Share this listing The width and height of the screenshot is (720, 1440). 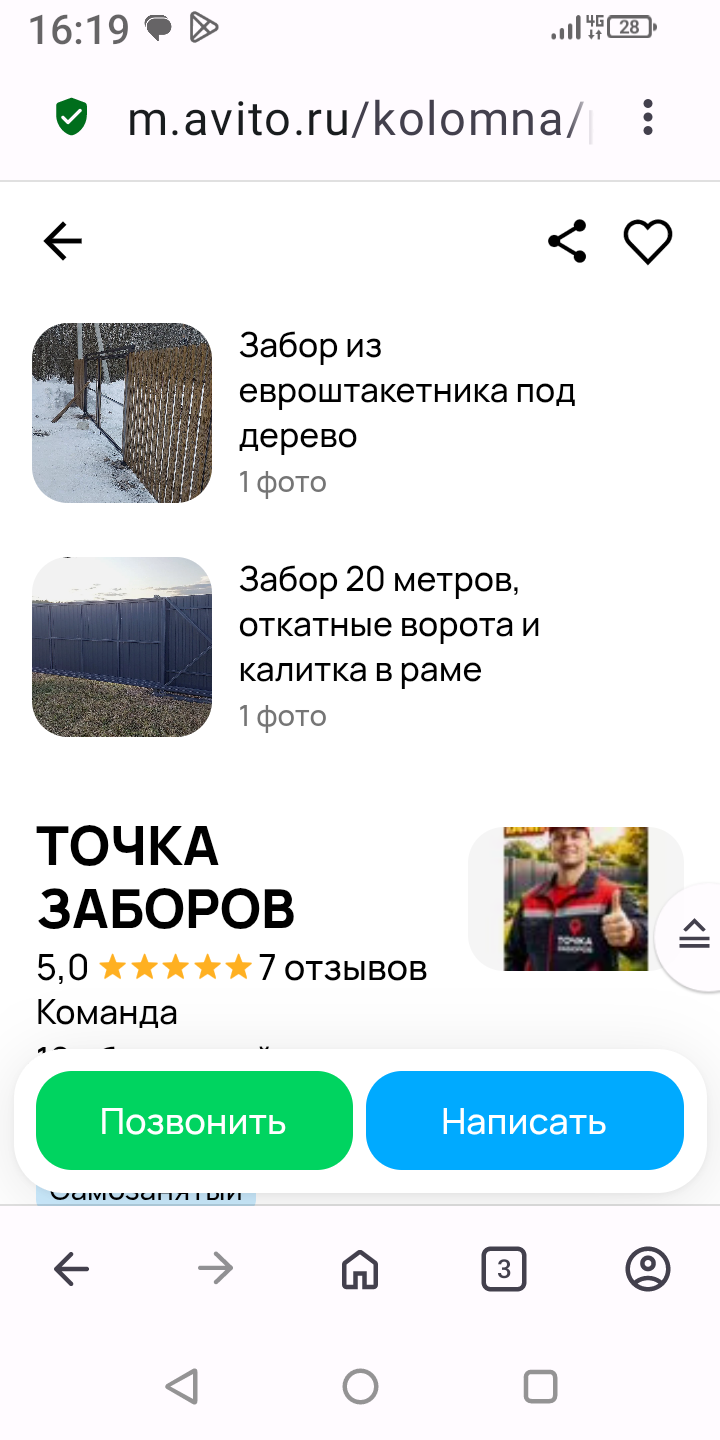coord(567,241)
